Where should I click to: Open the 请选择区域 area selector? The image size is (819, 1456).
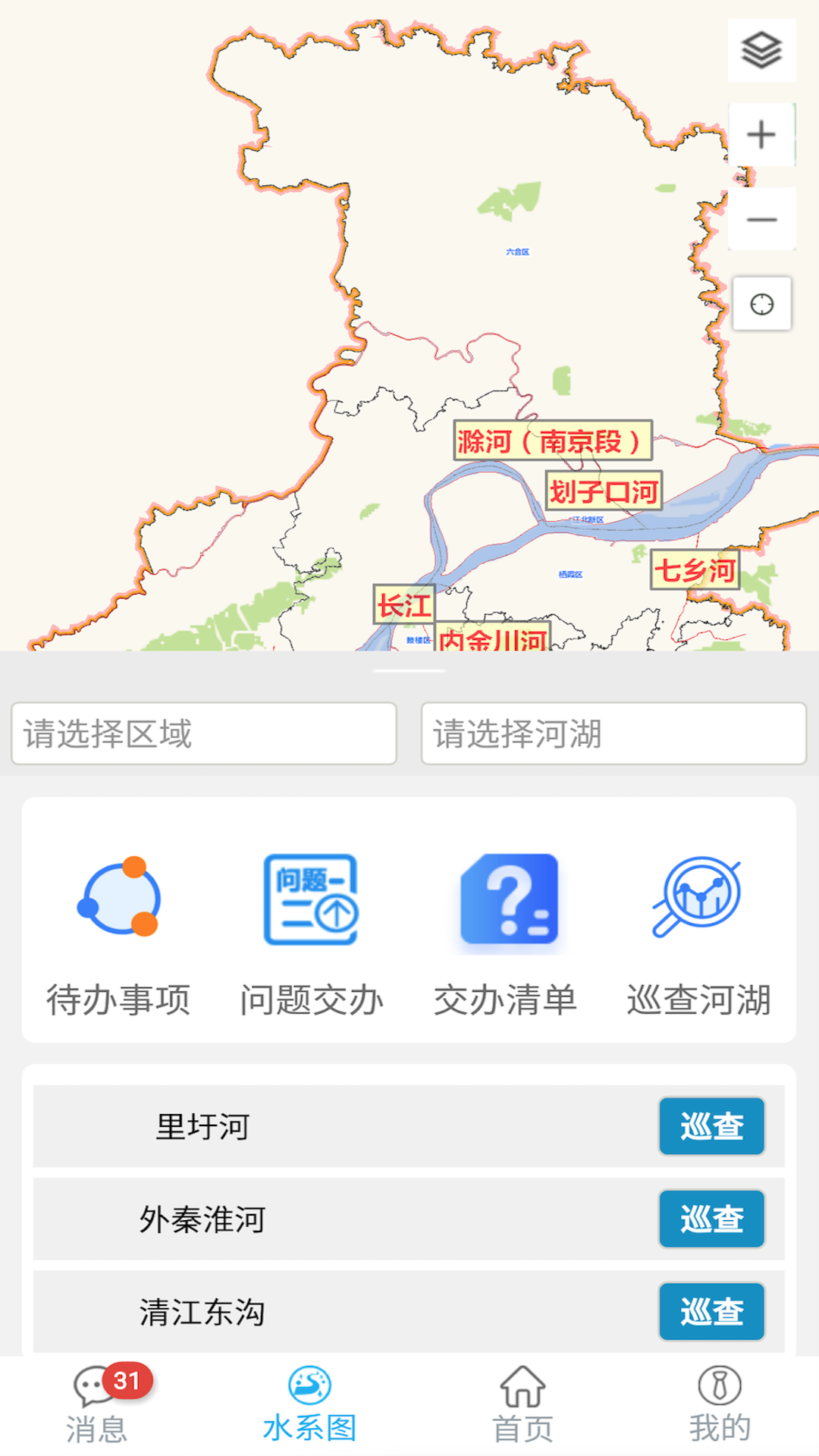pos(205,733)
